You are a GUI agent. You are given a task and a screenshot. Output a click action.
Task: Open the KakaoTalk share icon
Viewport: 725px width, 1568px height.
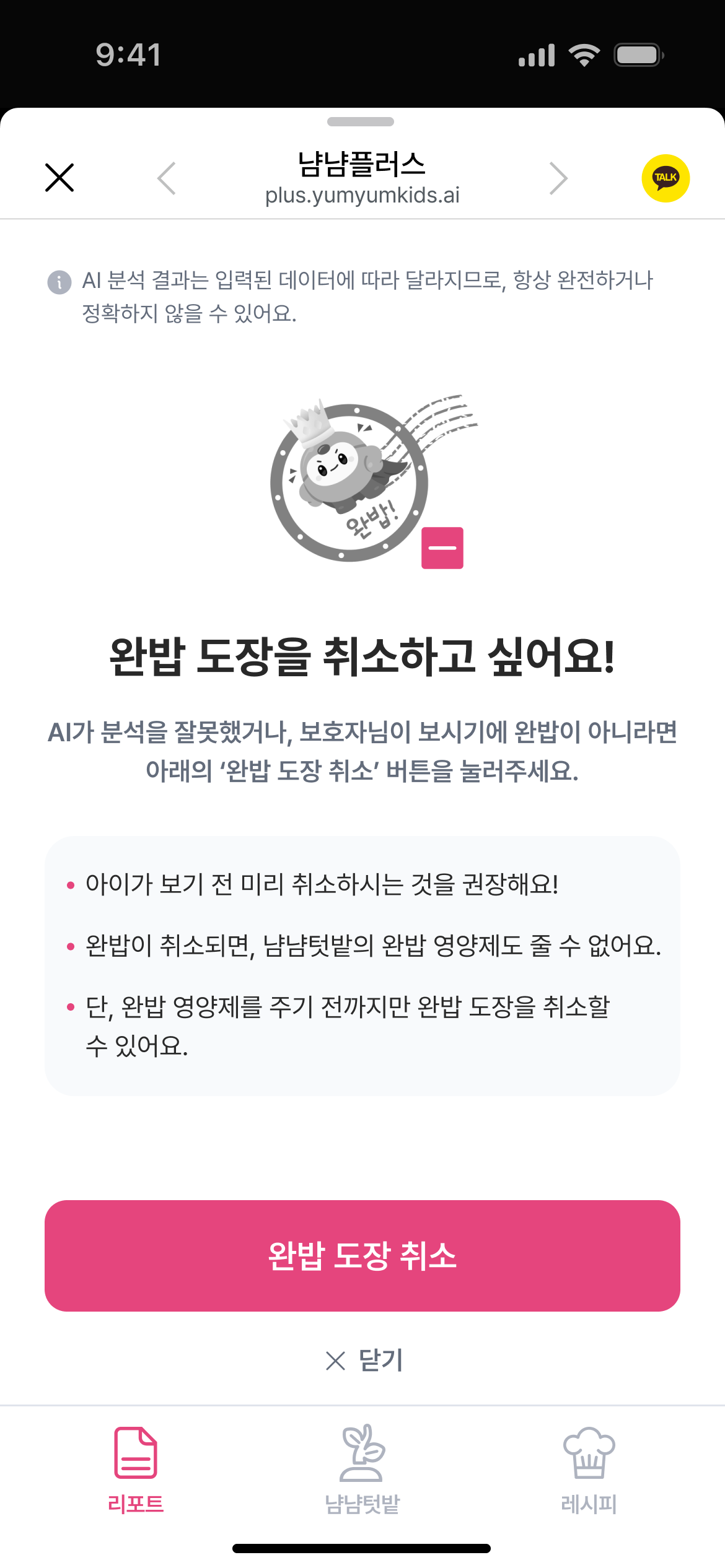point(666,178)
